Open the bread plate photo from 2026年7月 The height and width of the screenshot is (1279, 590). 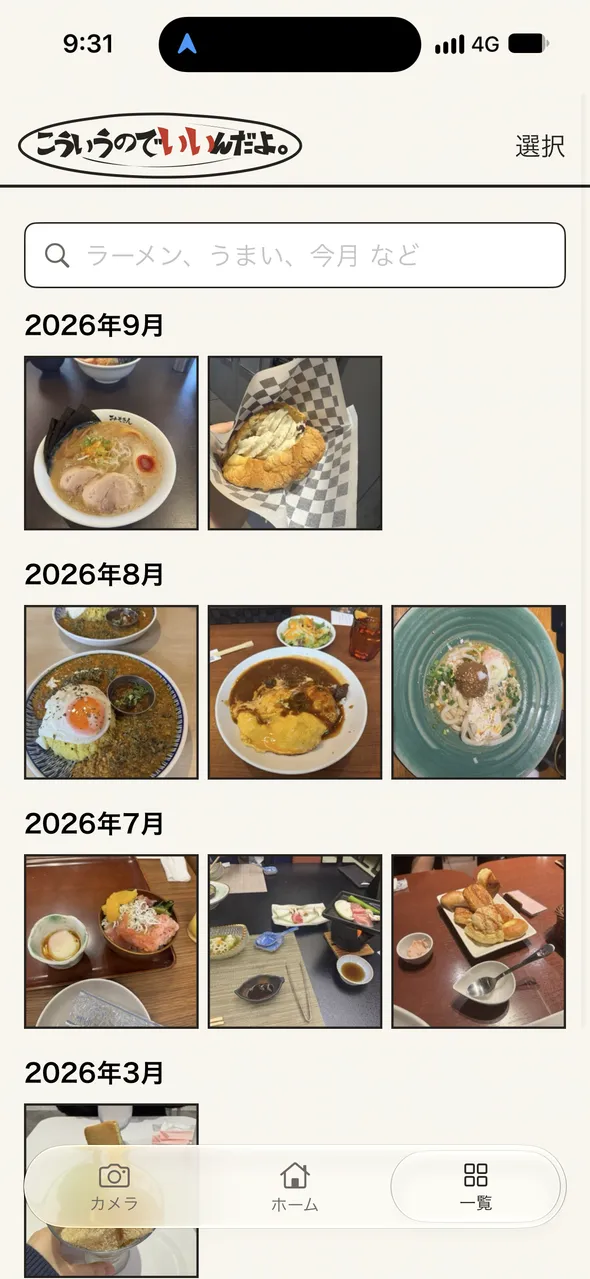point(479,941)
